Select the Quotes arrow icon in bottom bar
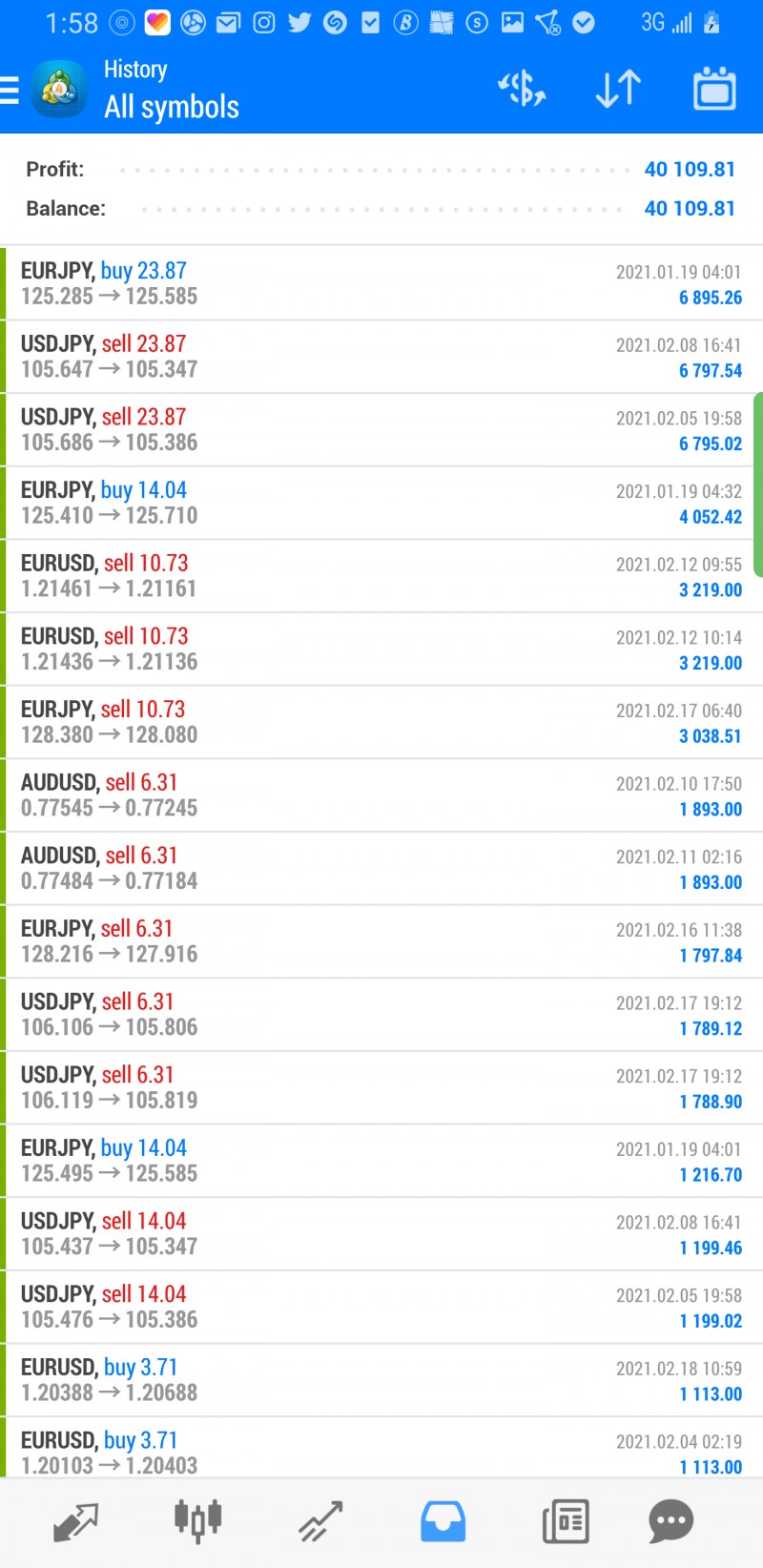Viewport: 763px width, 1568px height. [x=76, y=1522]
